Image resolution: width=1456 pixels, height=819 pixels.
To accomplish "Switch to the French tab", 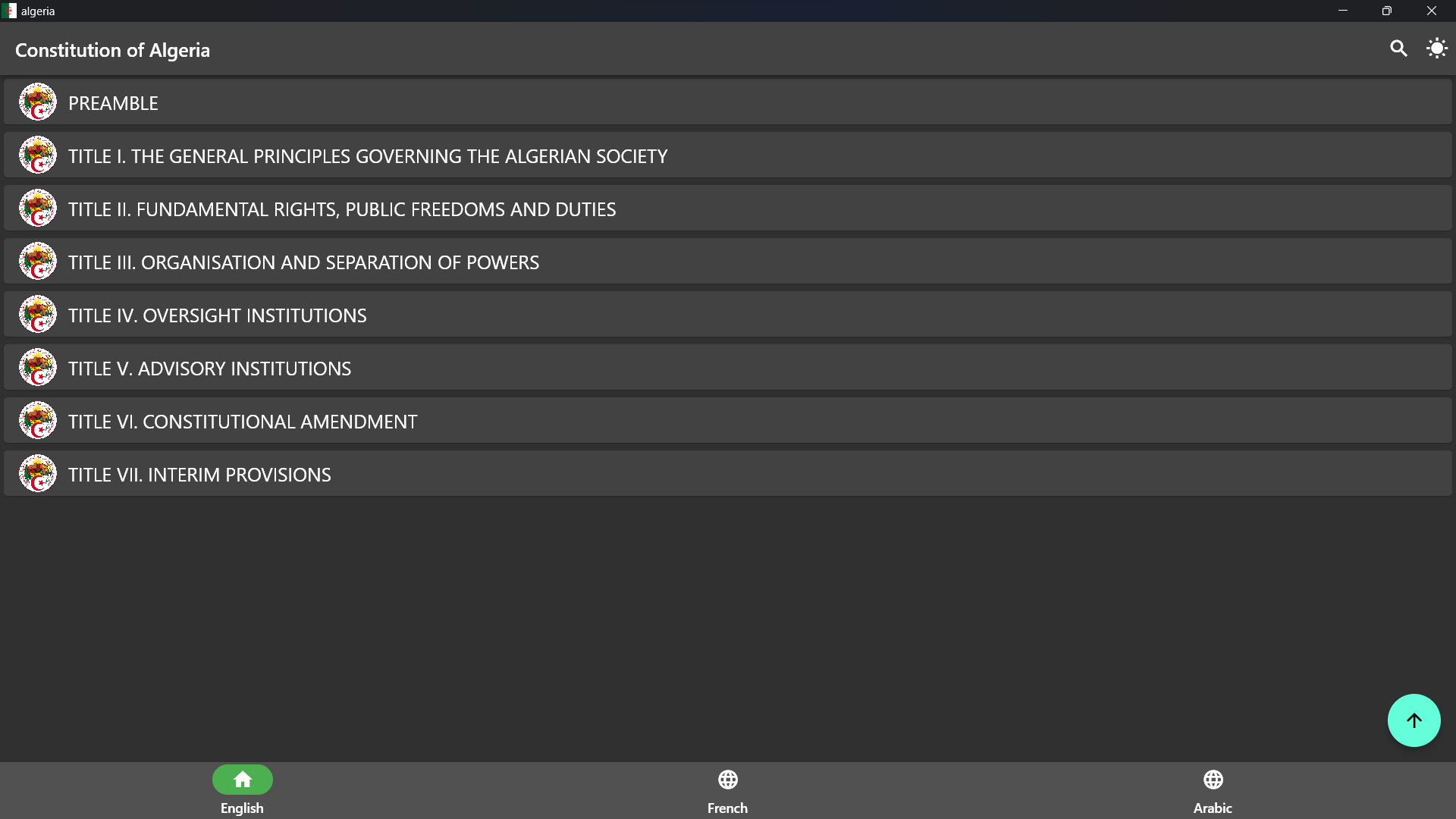I will click(727, 790).
